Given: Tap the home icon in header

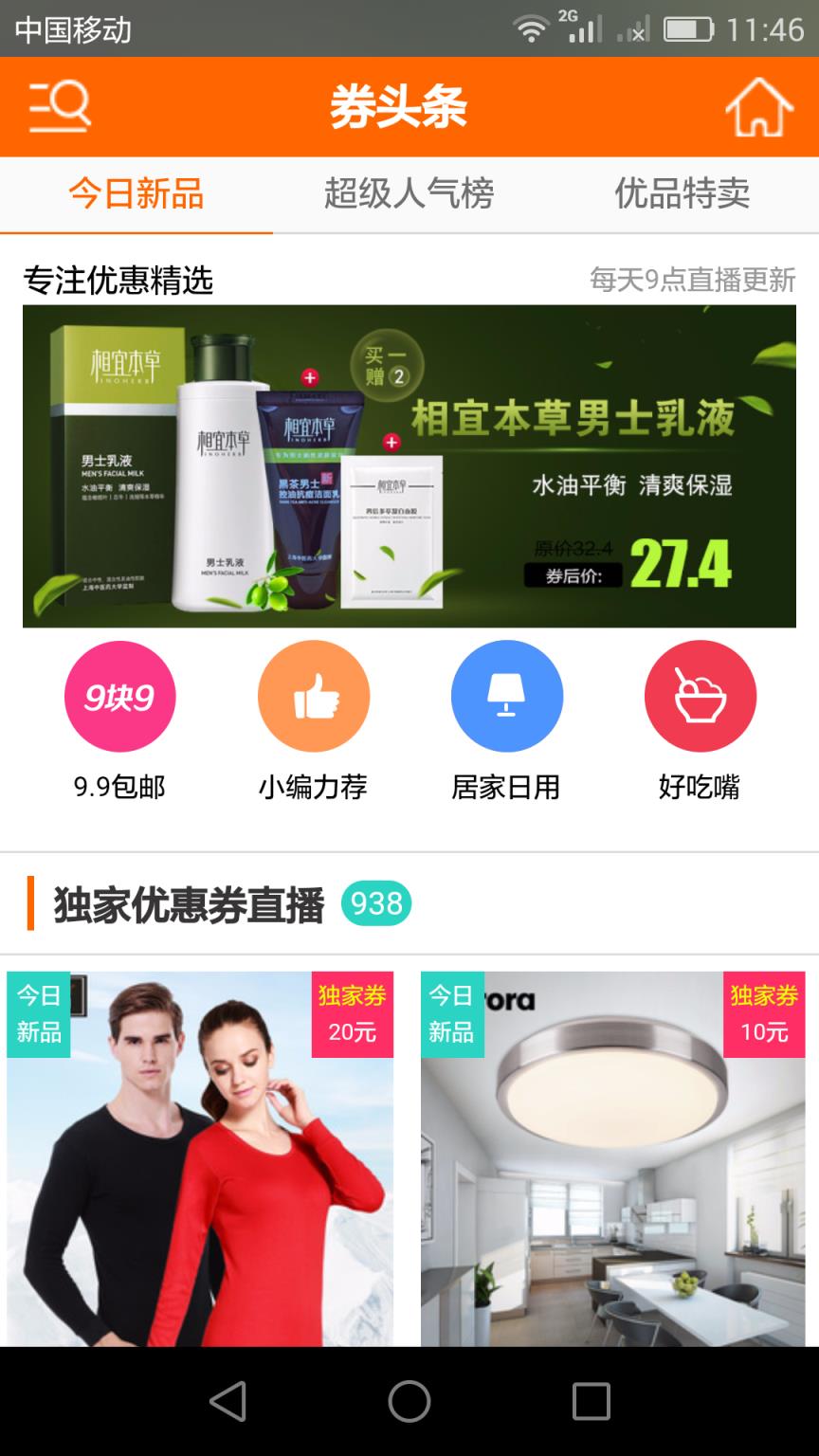Looking at the screenshot, I should click(758, 107).
